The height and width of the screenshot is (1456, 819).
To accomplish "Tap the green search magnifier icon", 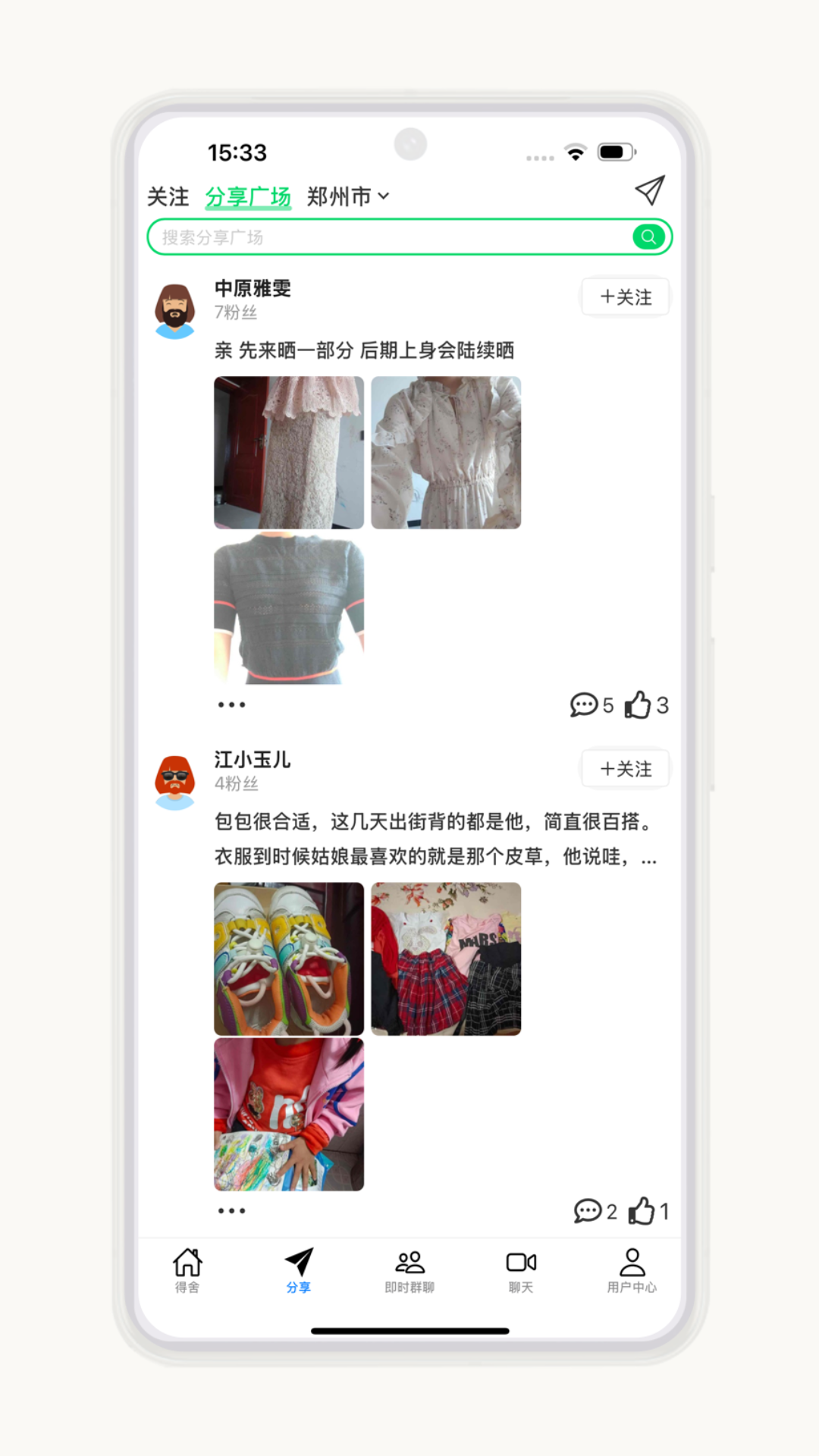I will click(x=647, y=237).
